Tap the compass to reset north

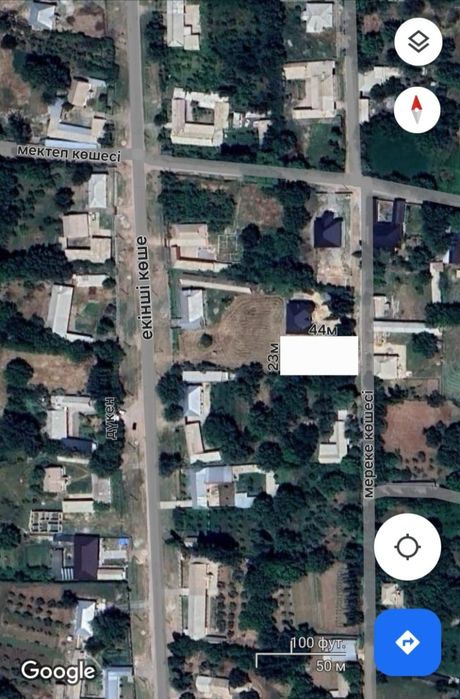(x=417, y=110)
